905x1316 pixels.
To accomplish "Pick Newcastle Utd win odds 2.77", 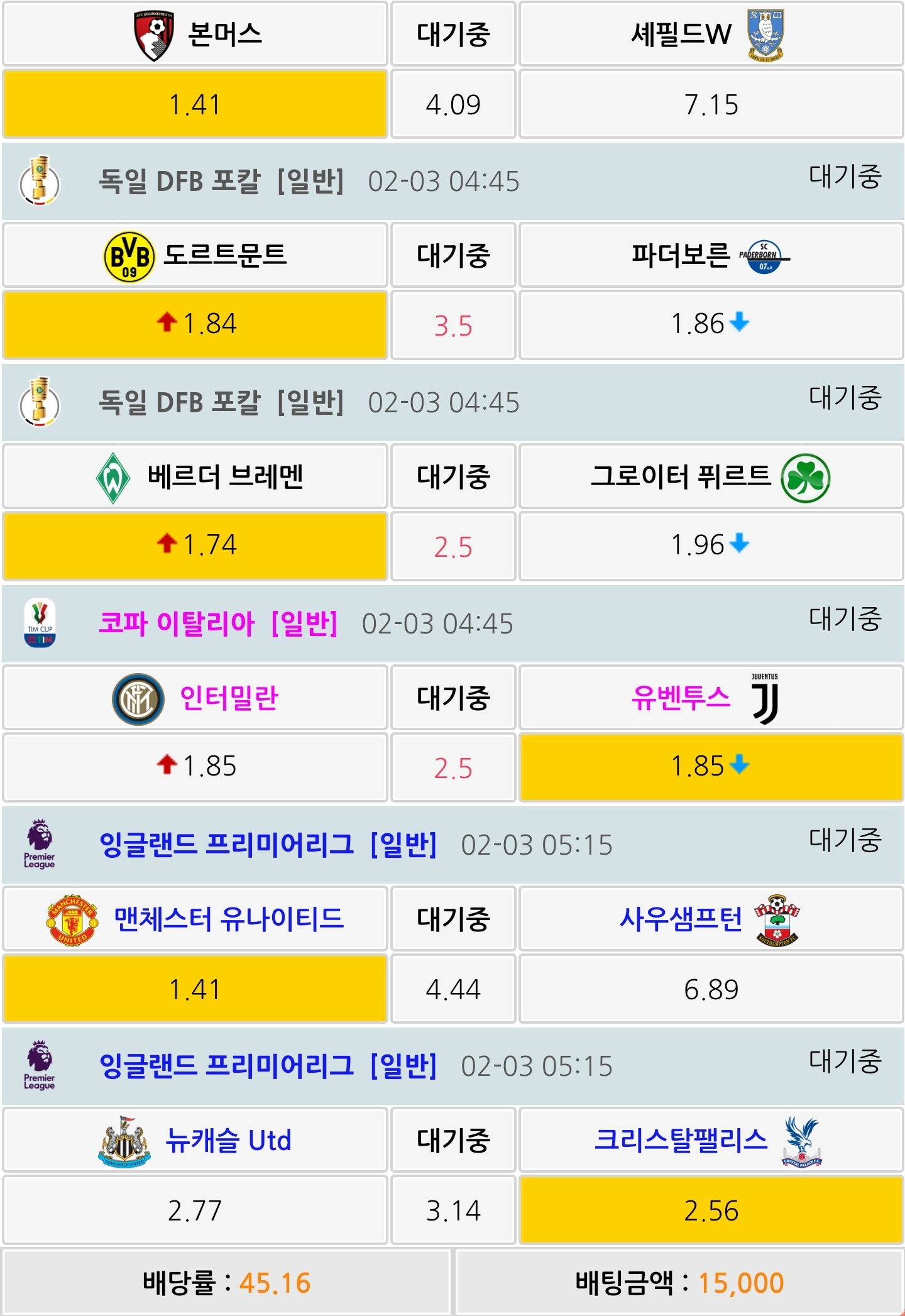I will click(x=195, y=1210).
